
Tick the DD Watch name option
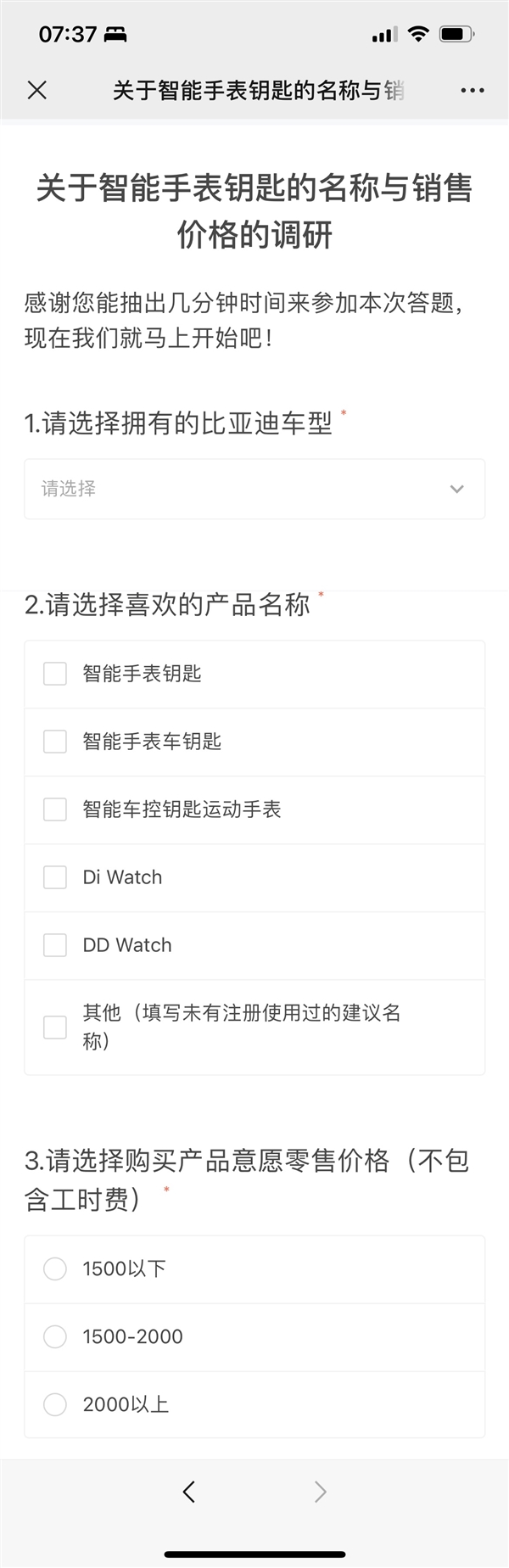pos(55,945)
